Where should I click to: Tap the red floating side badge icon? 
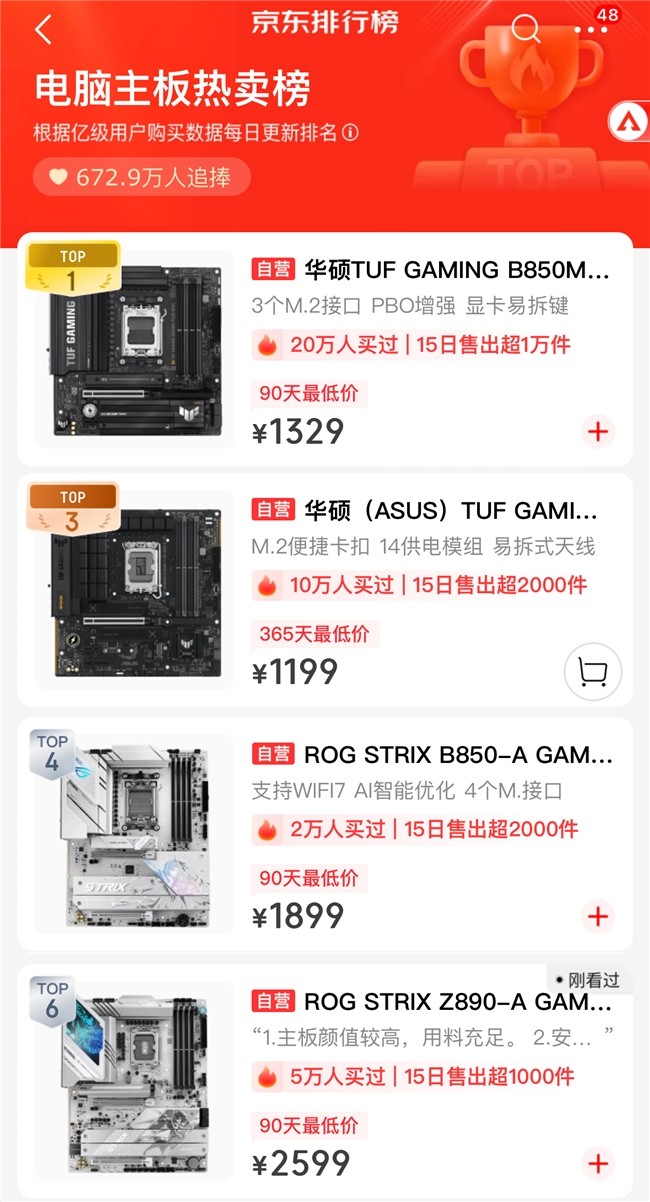(628, 121)
